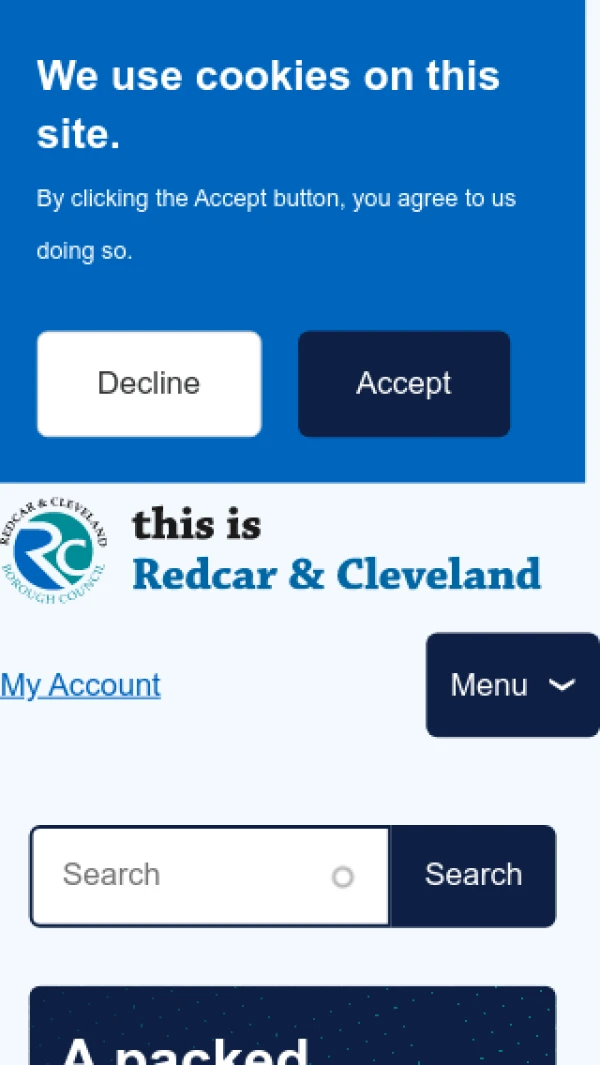
Task: Expand the Menu dropdown
Action: tap(512, 685)
